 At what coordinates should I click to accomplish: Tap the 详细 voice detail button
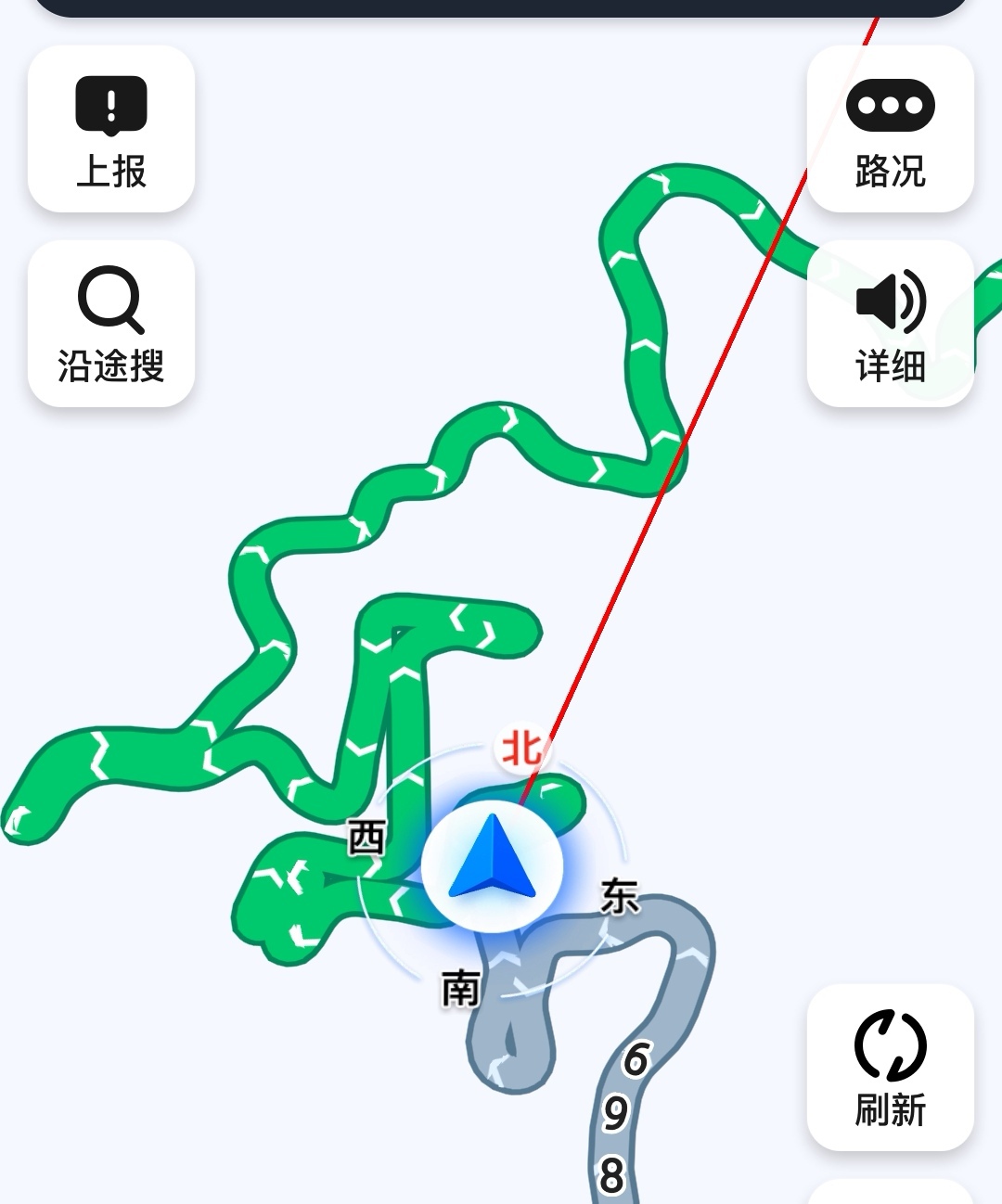(891, 324)
